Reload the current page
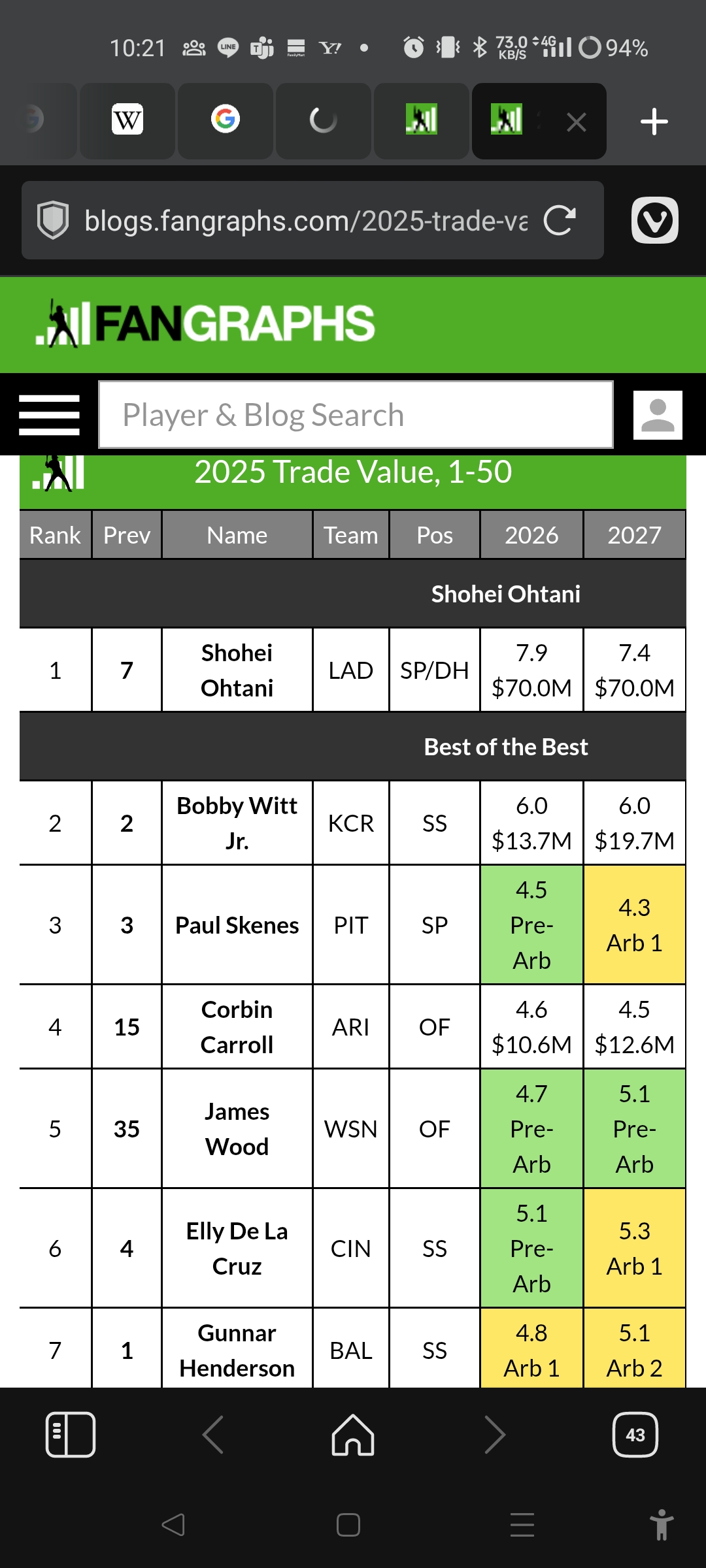Screen dimensions: 706x1568 point(560,220)
